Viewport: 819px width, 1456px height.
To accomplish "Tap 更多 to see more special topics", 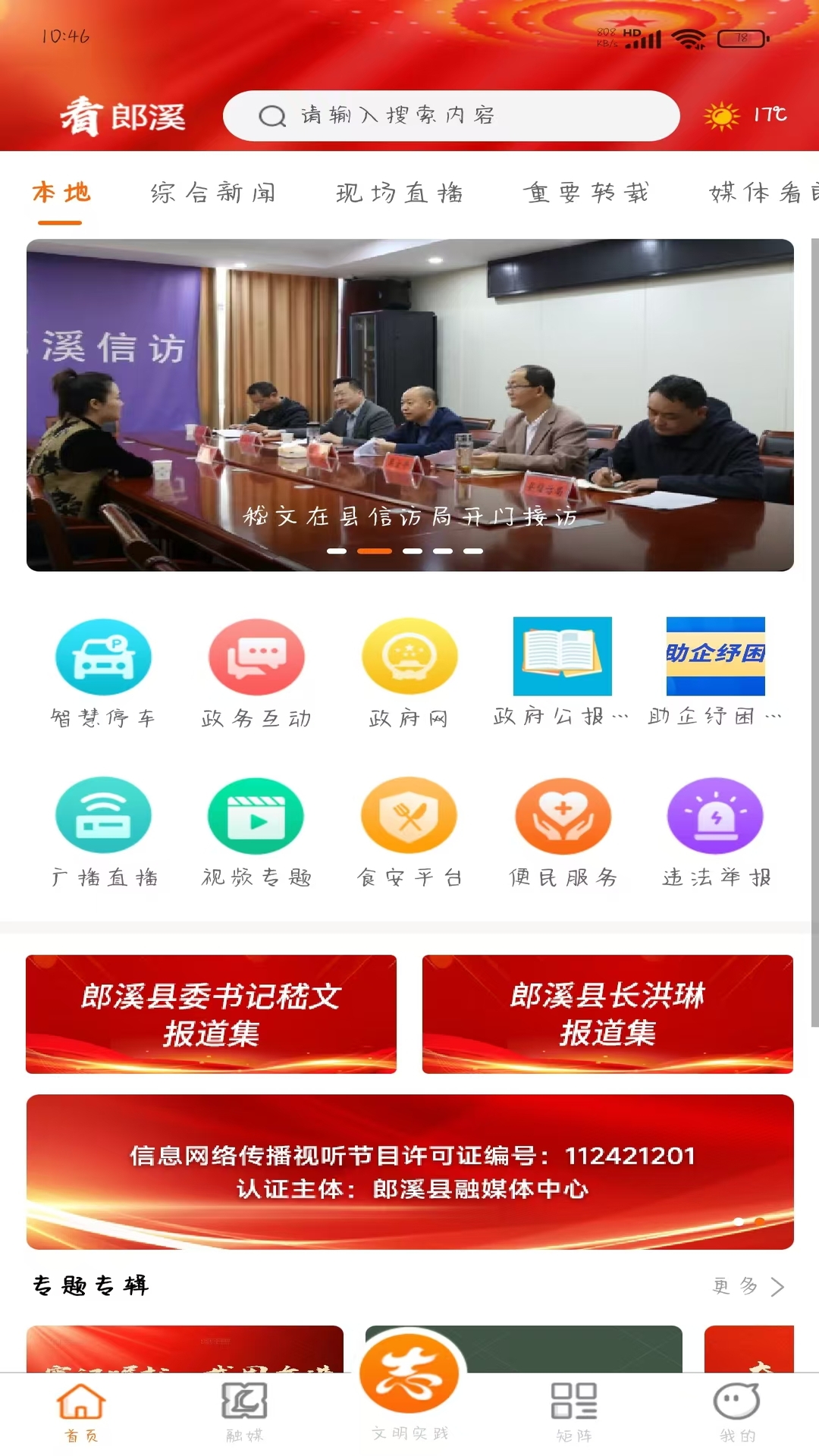I will (x=747, y=1287).
